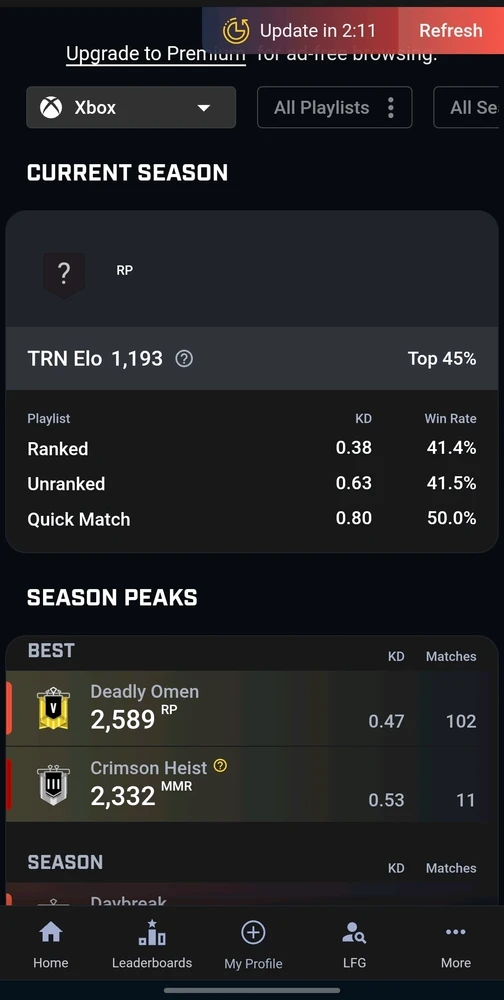Tap the TRN Elo help icon
This screenshot has width=504, height=1000.
tap(184, 359)
